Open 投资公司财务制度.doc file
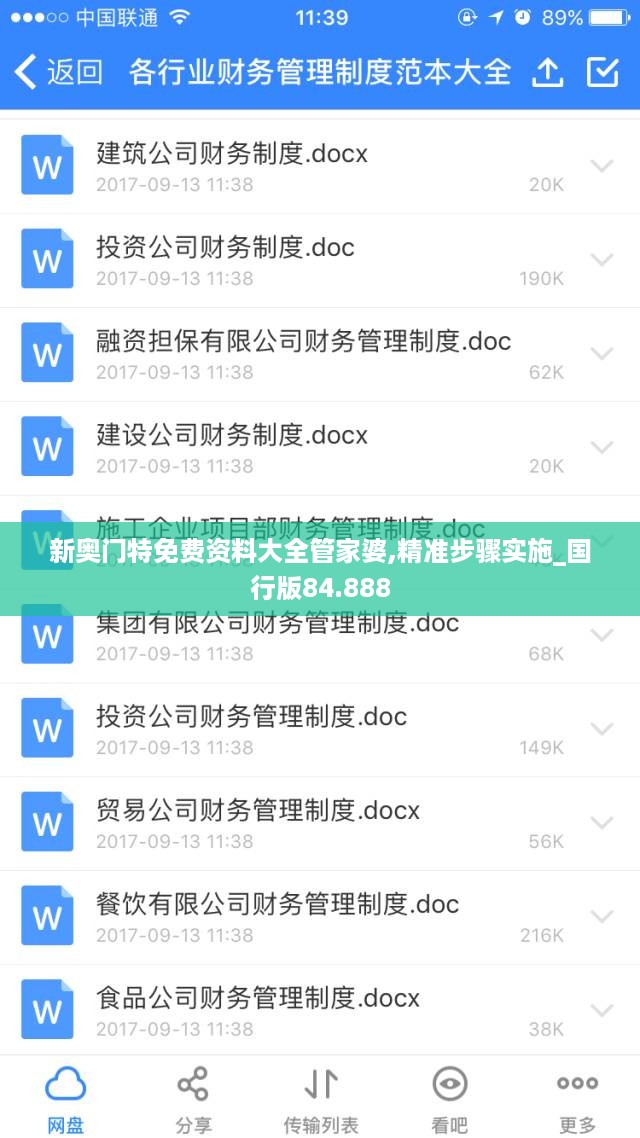Screen dimensions: 640x1138 [x=320, y=261]
